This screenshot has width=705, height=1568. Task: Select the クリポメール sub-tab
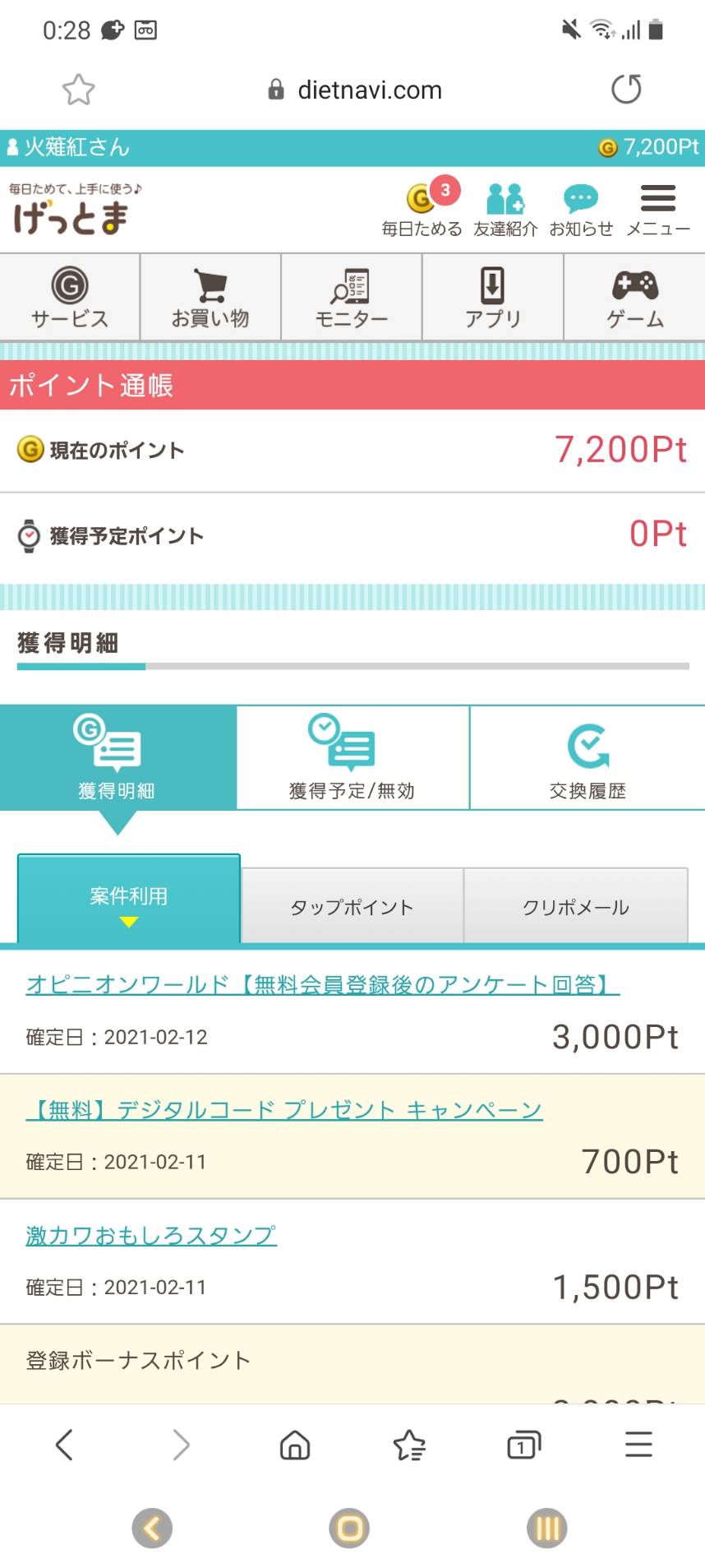pyautogui.click(x=576, y=906)
